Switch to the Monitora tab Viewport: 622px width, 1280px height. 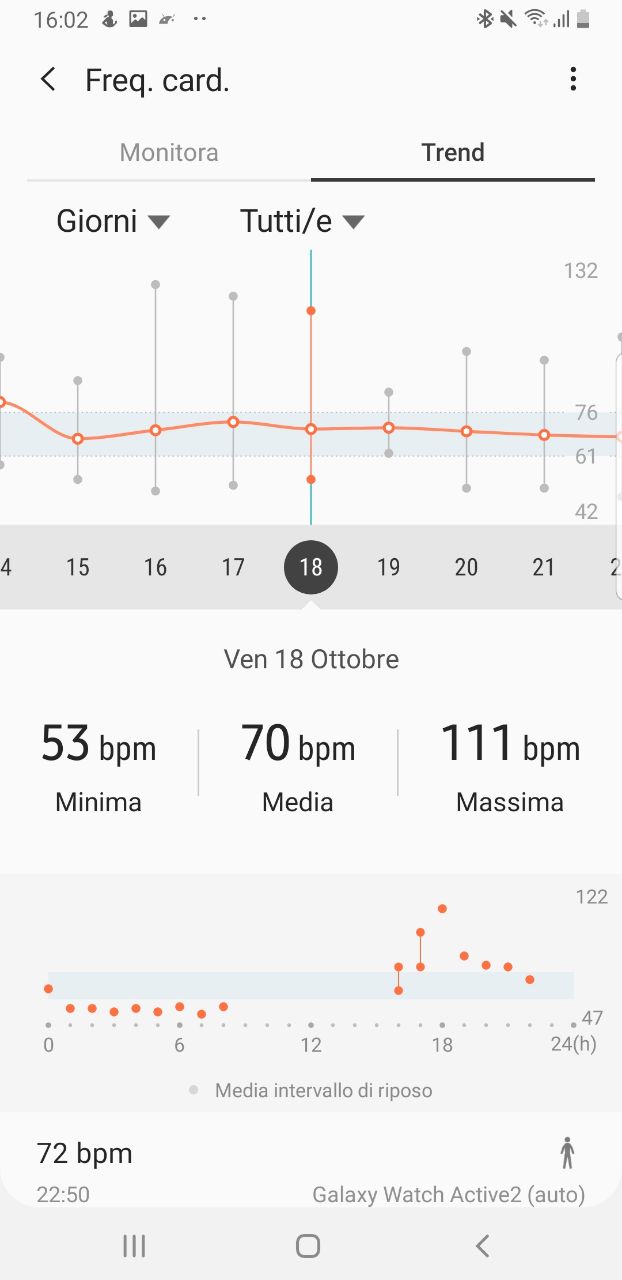(169, 153)
